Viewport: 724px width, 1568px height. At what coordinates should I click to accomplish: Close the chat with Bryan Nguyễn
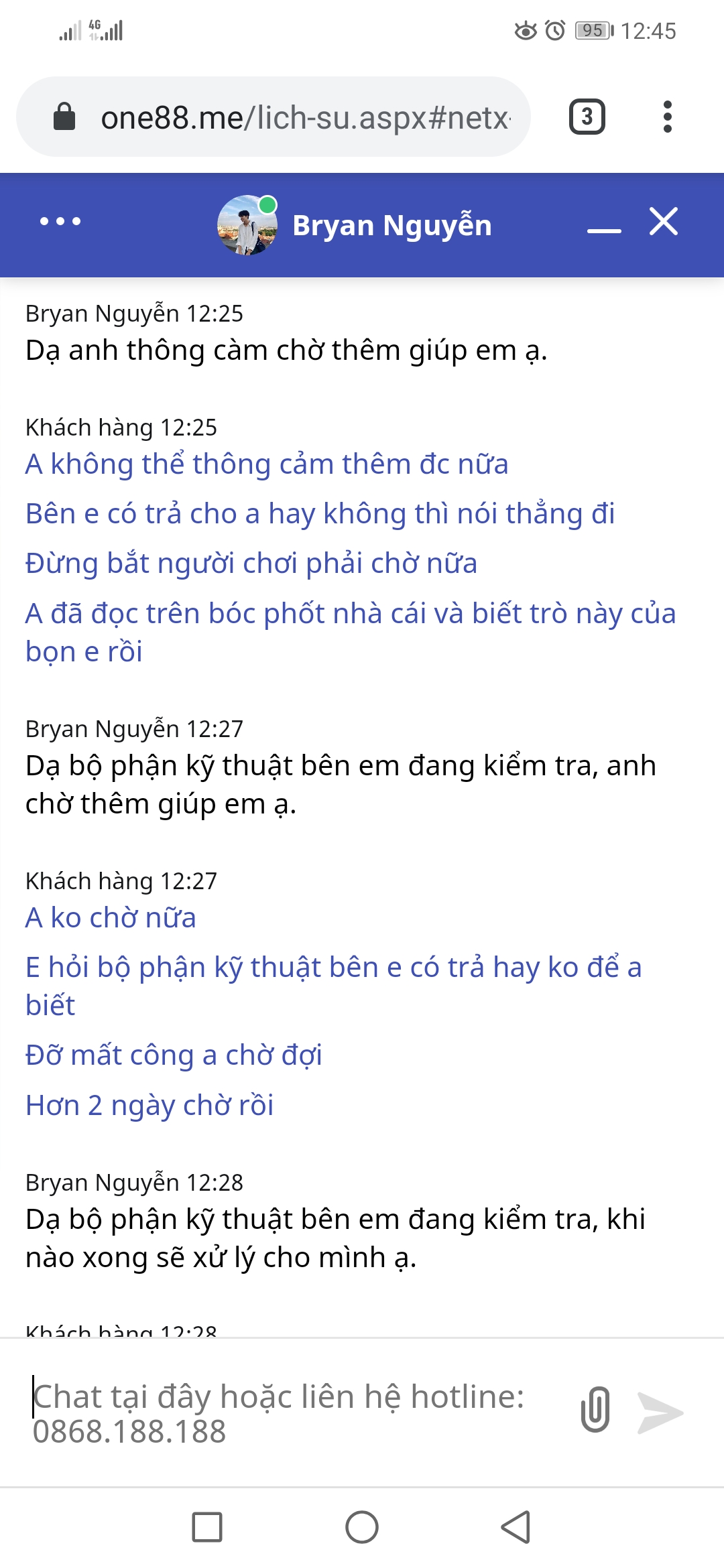point(664,221)
